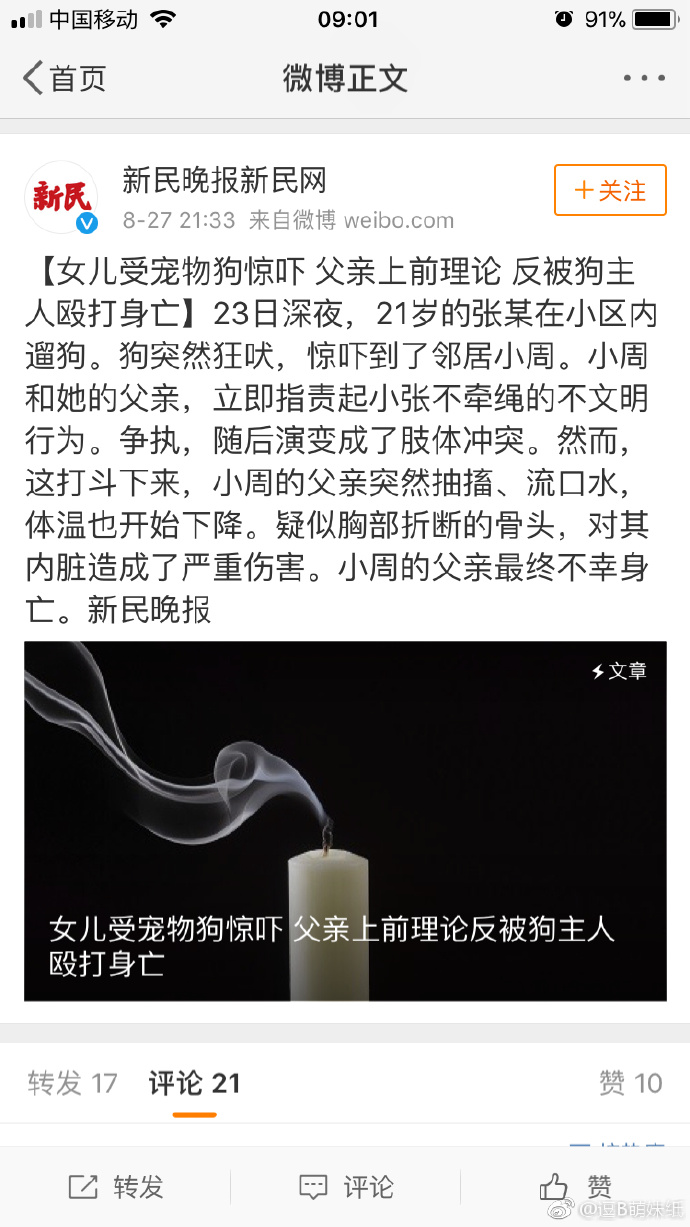Like this post with bottom 赞

point(576,1187)
